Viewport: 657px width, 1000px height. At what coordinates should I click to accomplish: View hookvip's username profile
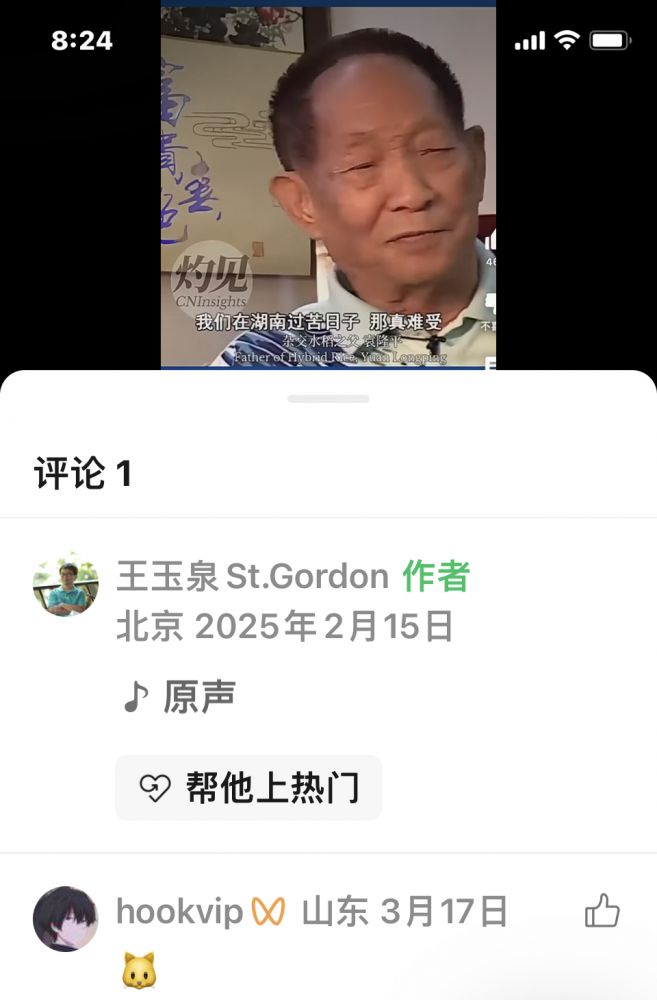pos(180,912)
